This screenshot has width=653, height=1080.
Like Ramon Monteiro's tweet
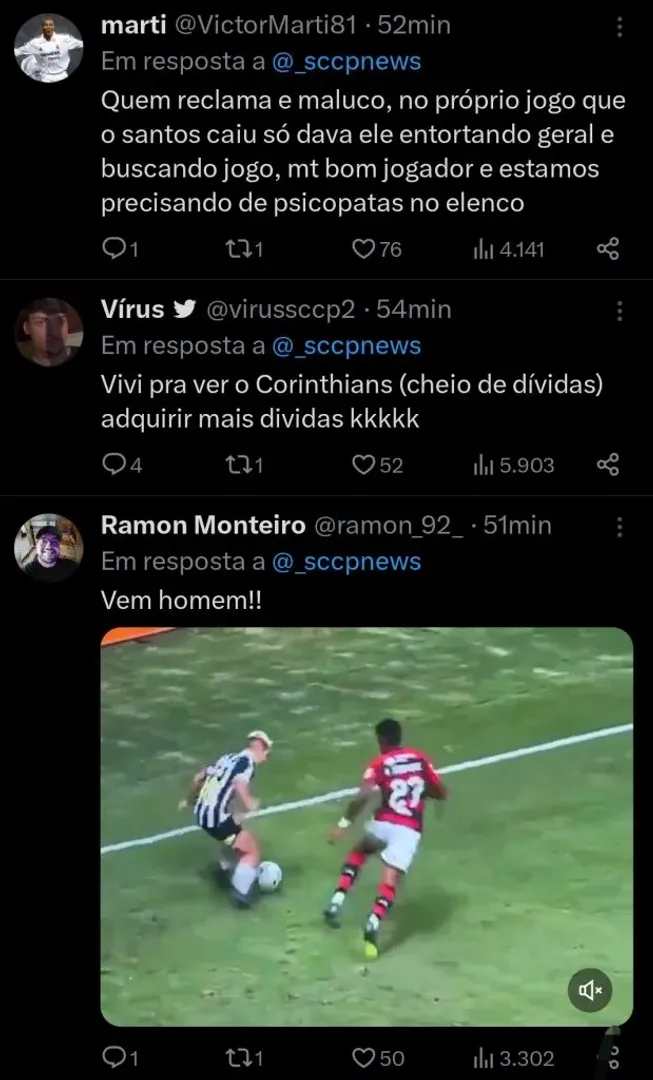(x=363, y=1058)
